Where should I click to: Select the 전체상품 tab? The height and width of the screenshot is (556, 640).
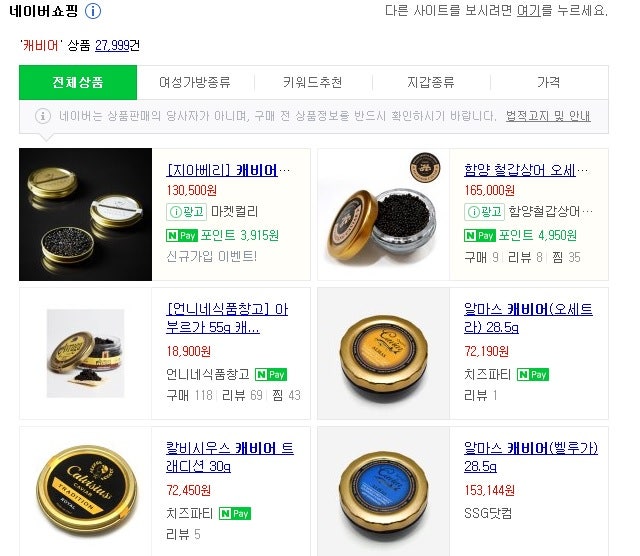78,82
